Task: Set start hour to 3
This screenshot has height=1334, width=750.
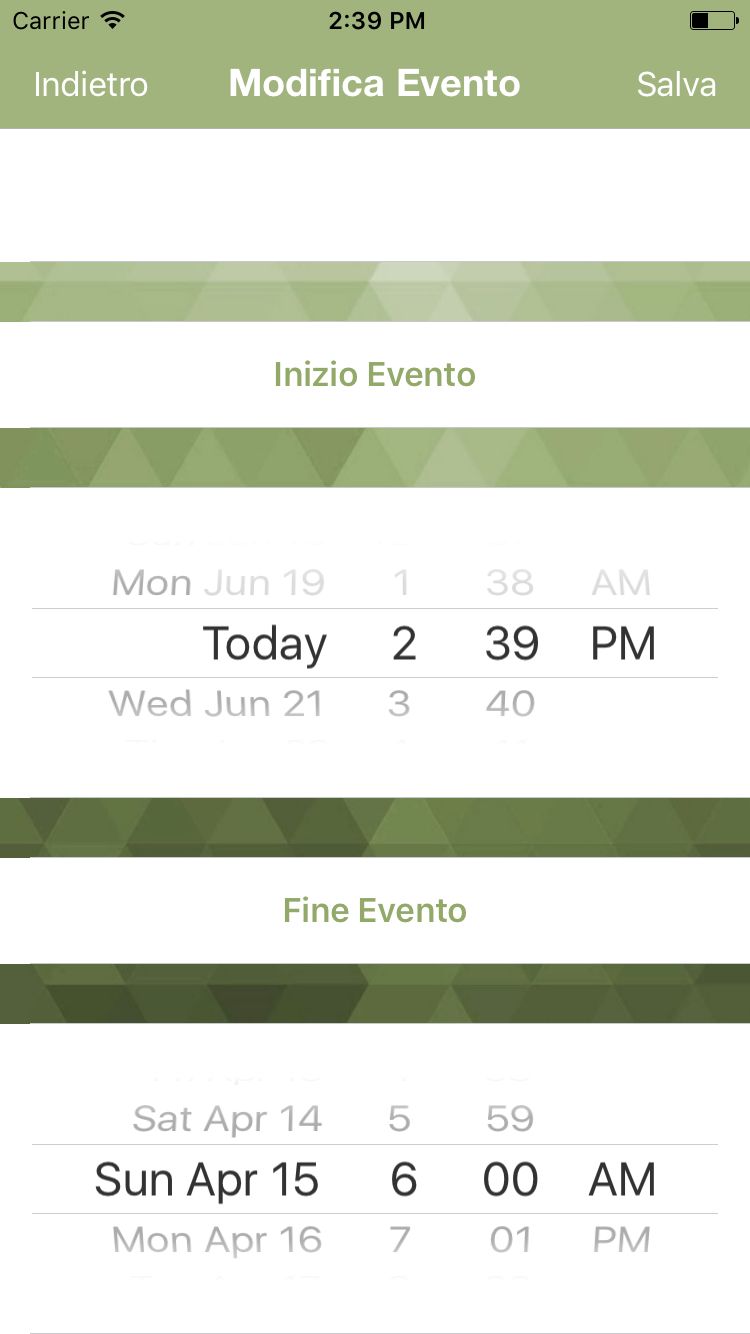Action: coord(399,704)
